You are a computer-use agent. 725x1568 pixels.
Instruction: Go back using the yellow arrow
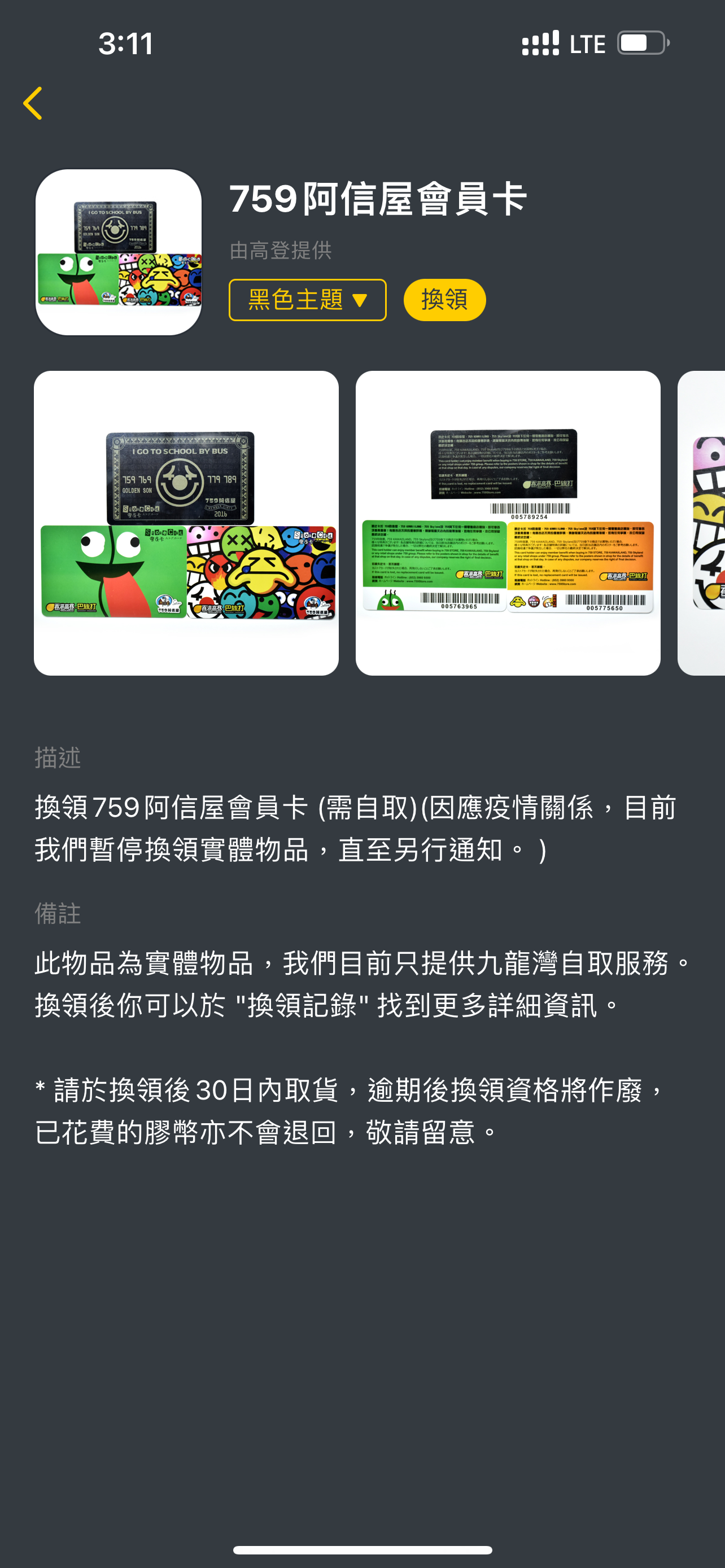coord(33,103)
